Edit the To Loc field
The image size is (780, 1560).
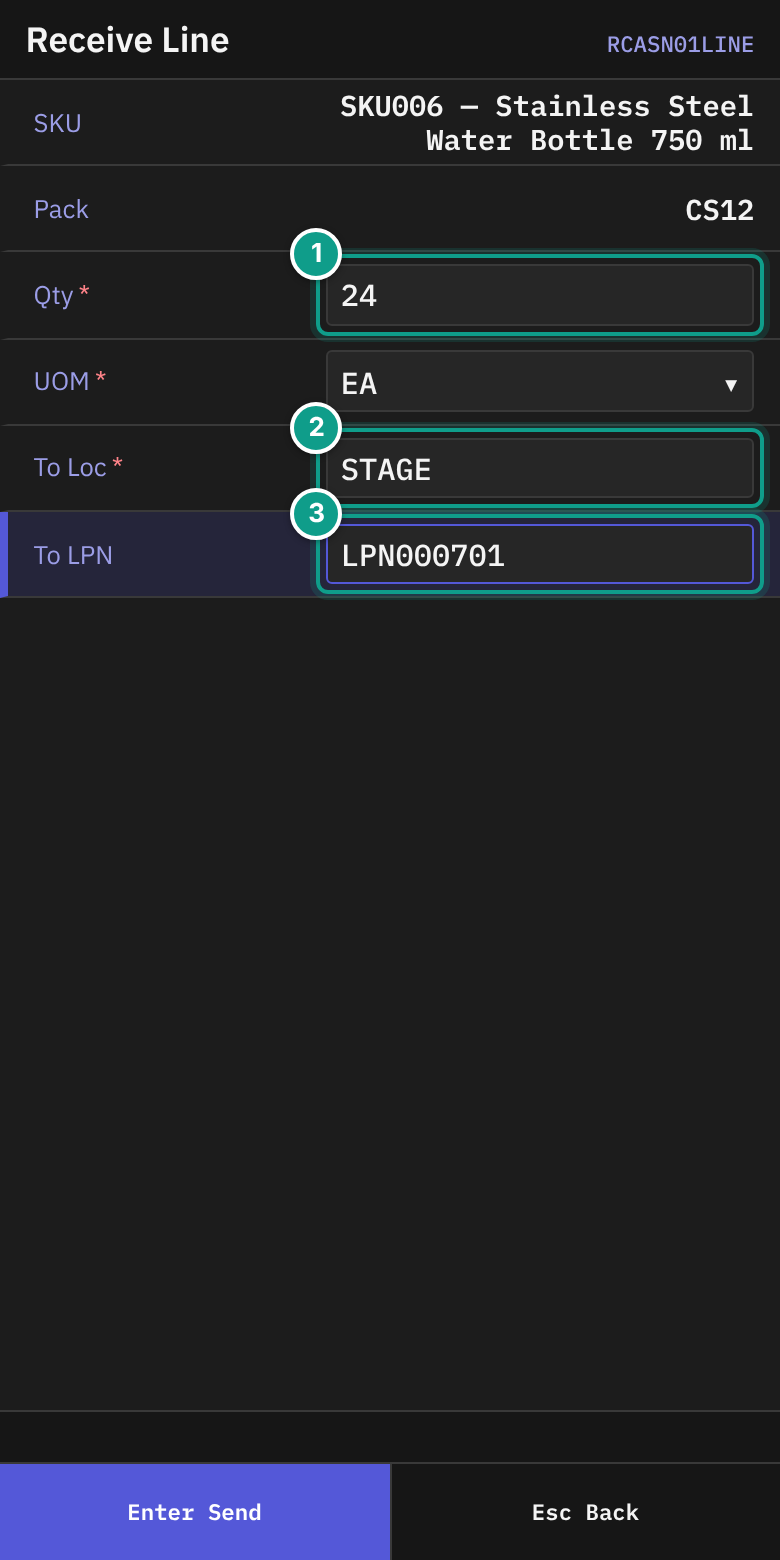(540, 468)
